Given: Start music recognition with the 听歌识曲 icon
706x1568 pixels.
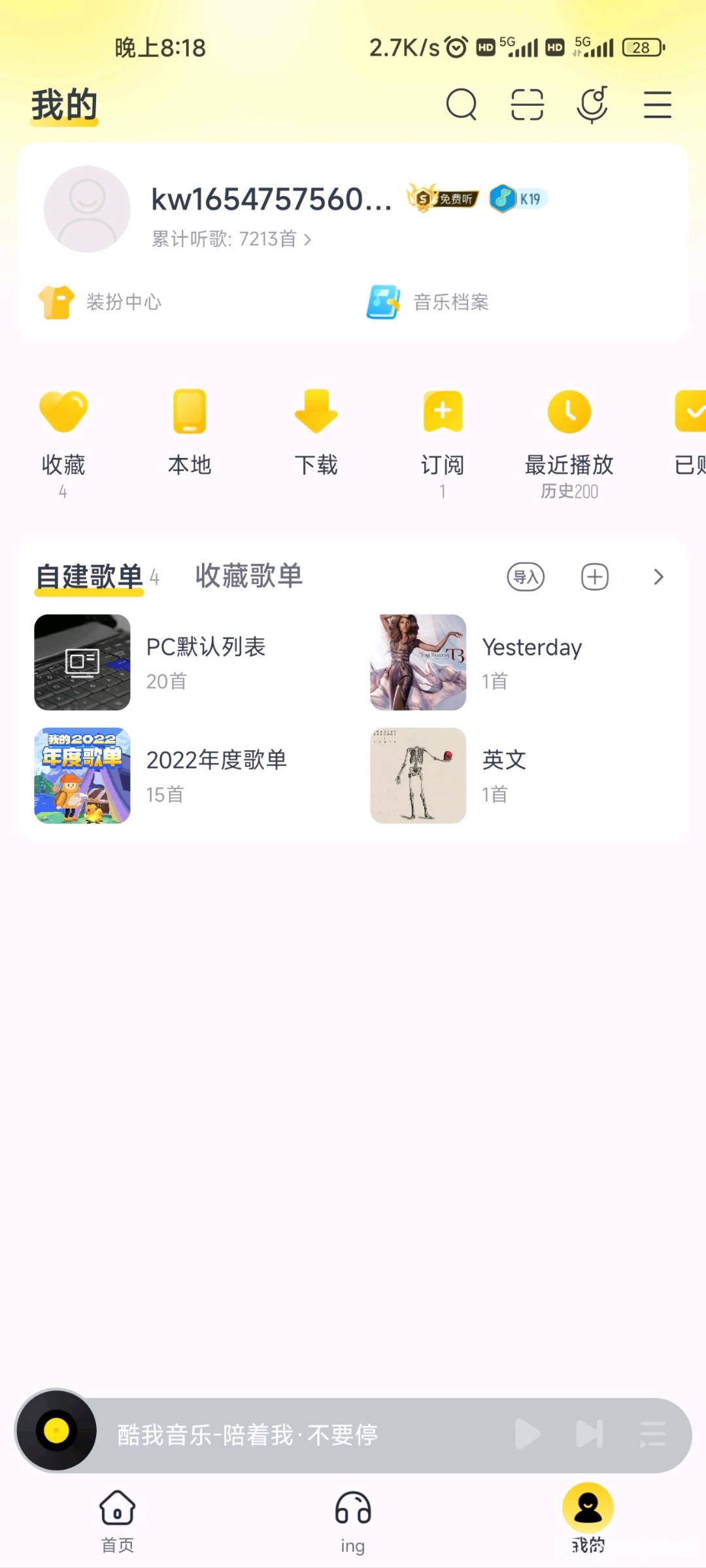Looking at the screenshot, I should (x=592, y=105).
